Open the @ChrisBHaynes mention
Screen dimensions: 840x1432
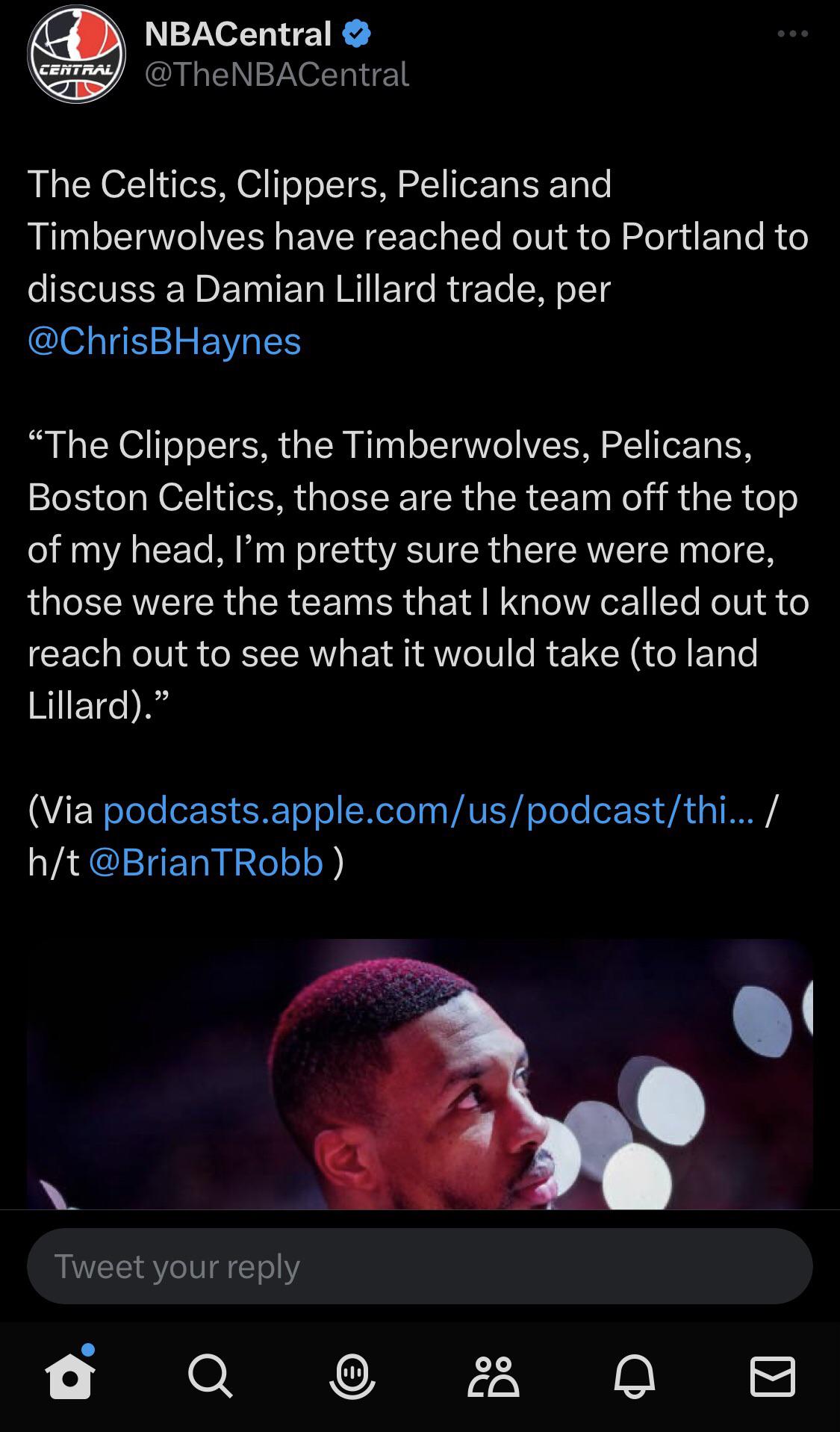pyautogui.click(x=164, y=341)
